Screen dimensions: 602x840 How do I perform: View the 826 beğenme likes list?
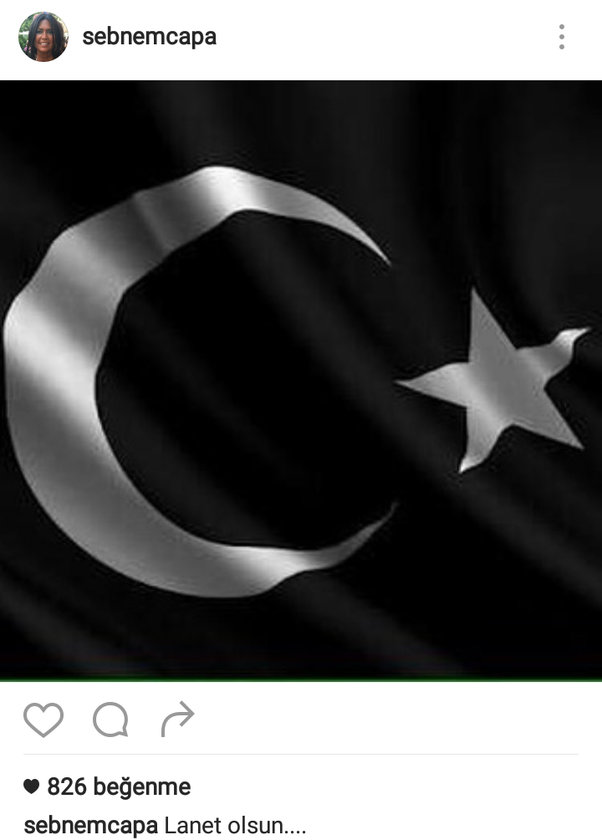click(x=107, y=787)
